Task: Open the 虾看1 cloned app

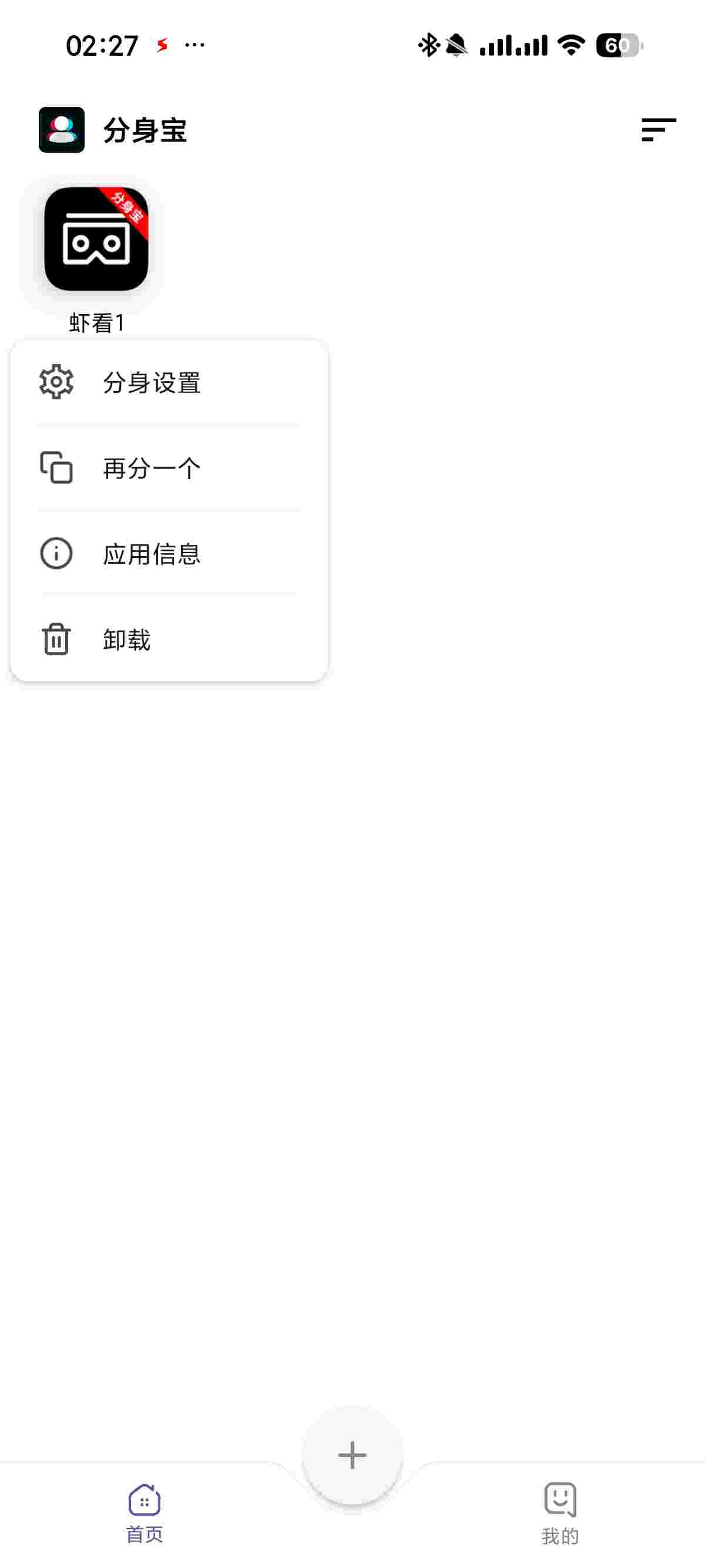Action: (x=96, y=239)
